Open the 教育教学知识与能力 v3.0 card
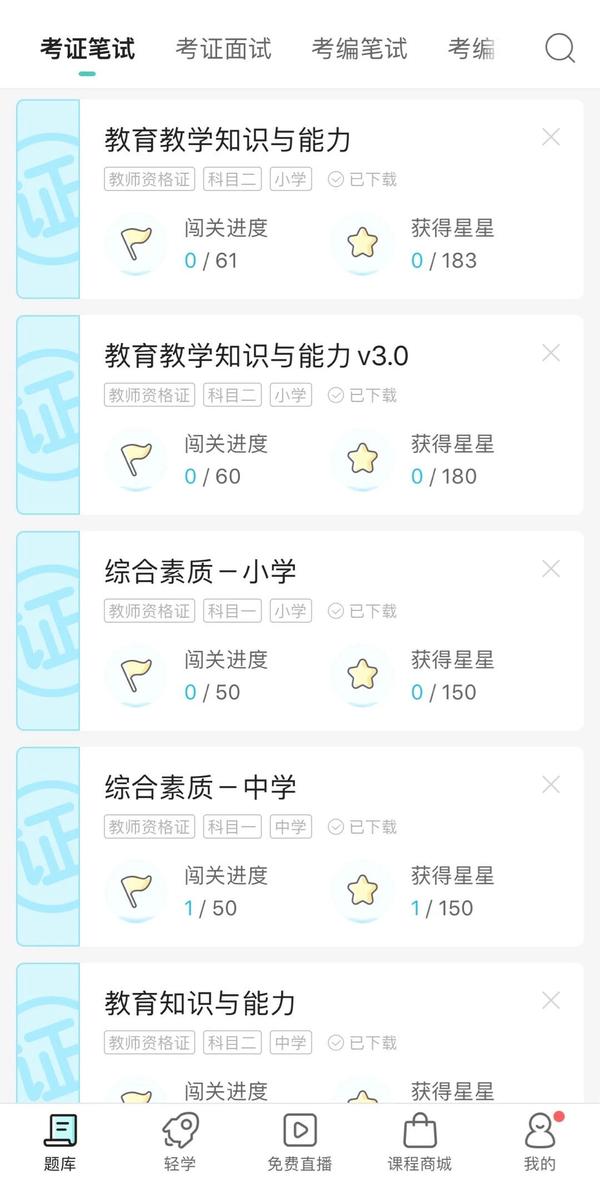The height and width of the screenshot is (1202, 600). [300, 415]
